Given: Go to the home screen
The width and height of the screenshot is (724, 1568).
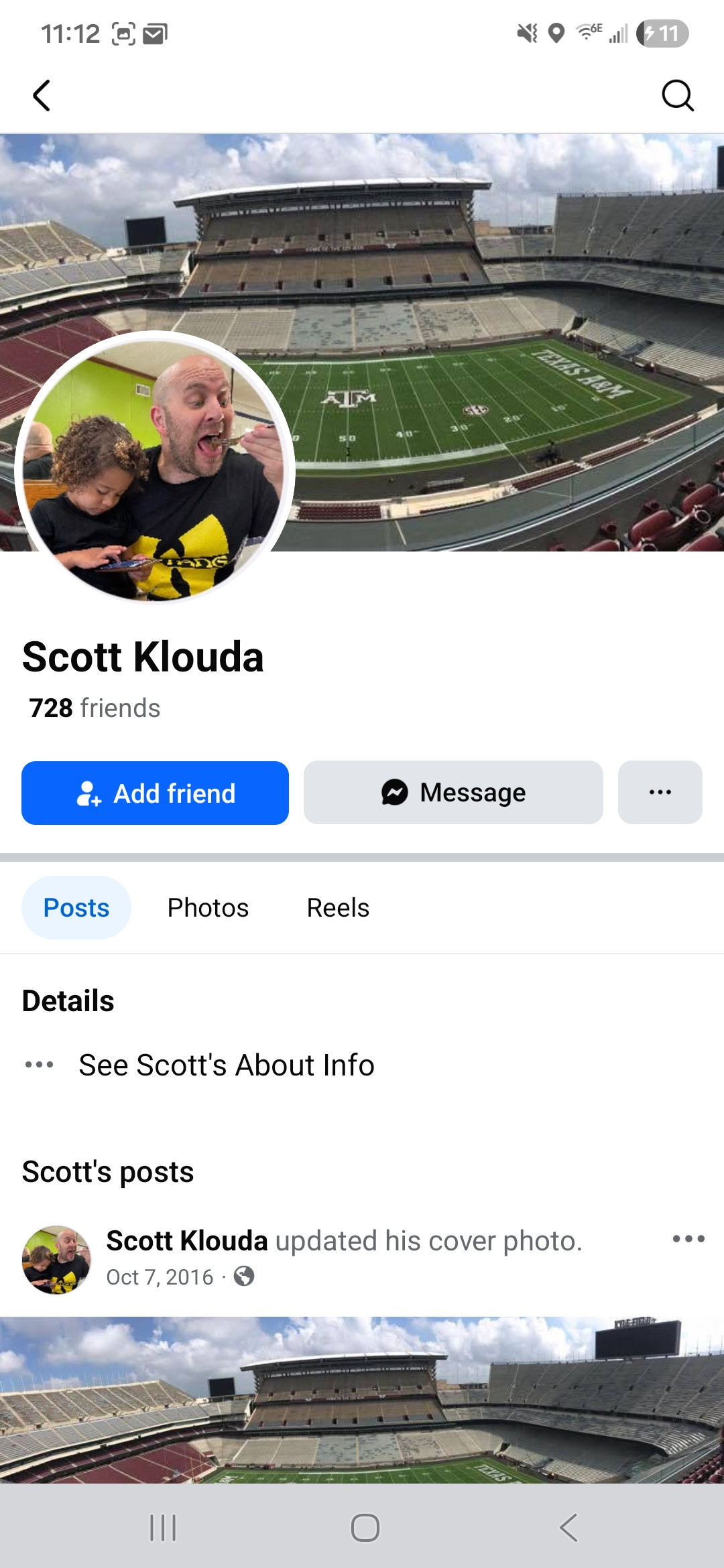Looking at the screenshot, I should (x=365, y=1528).
